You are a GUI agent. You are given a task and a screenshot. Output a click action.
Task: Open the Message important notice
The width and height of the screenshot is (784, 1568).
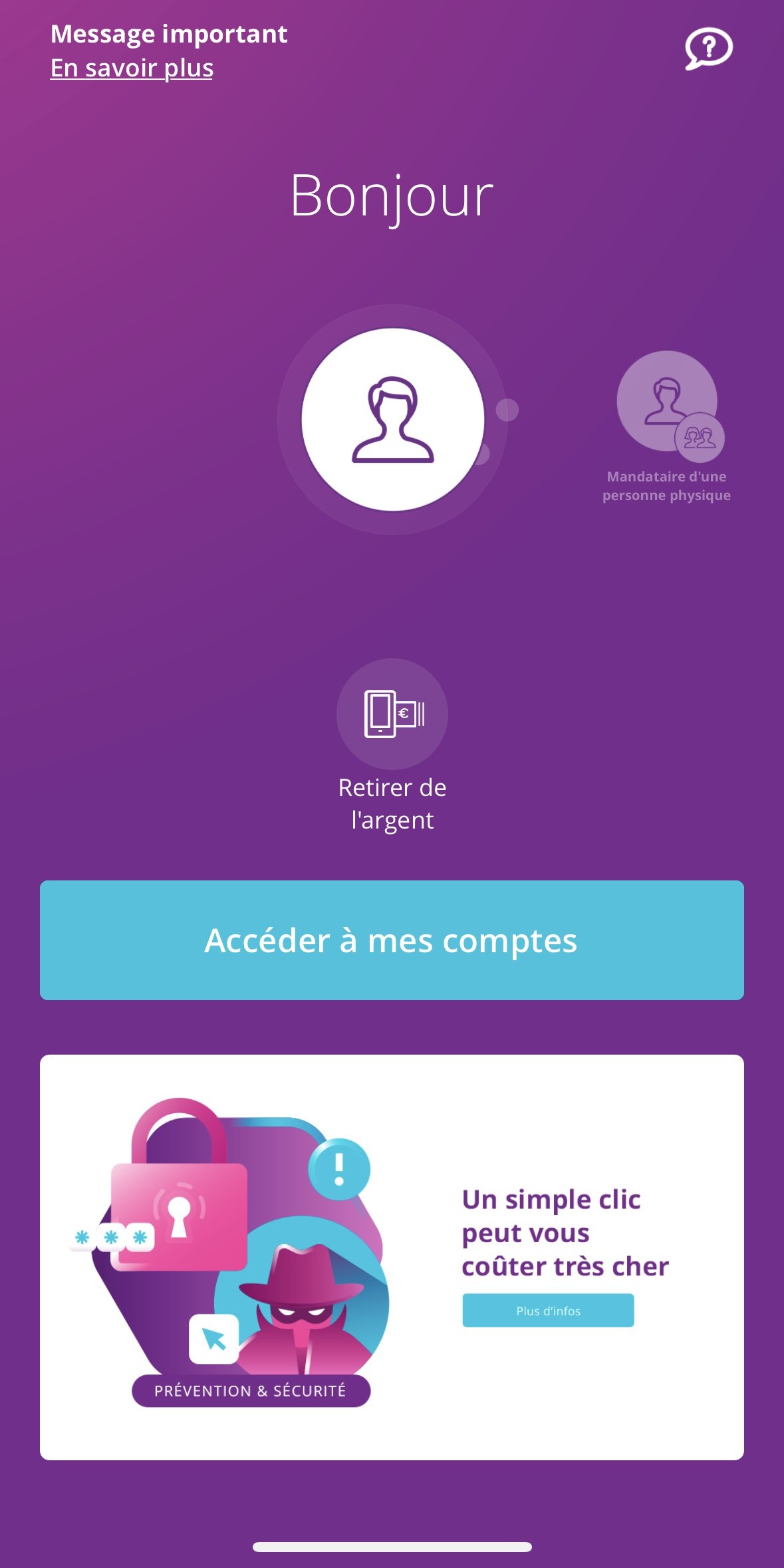(169, 33)
